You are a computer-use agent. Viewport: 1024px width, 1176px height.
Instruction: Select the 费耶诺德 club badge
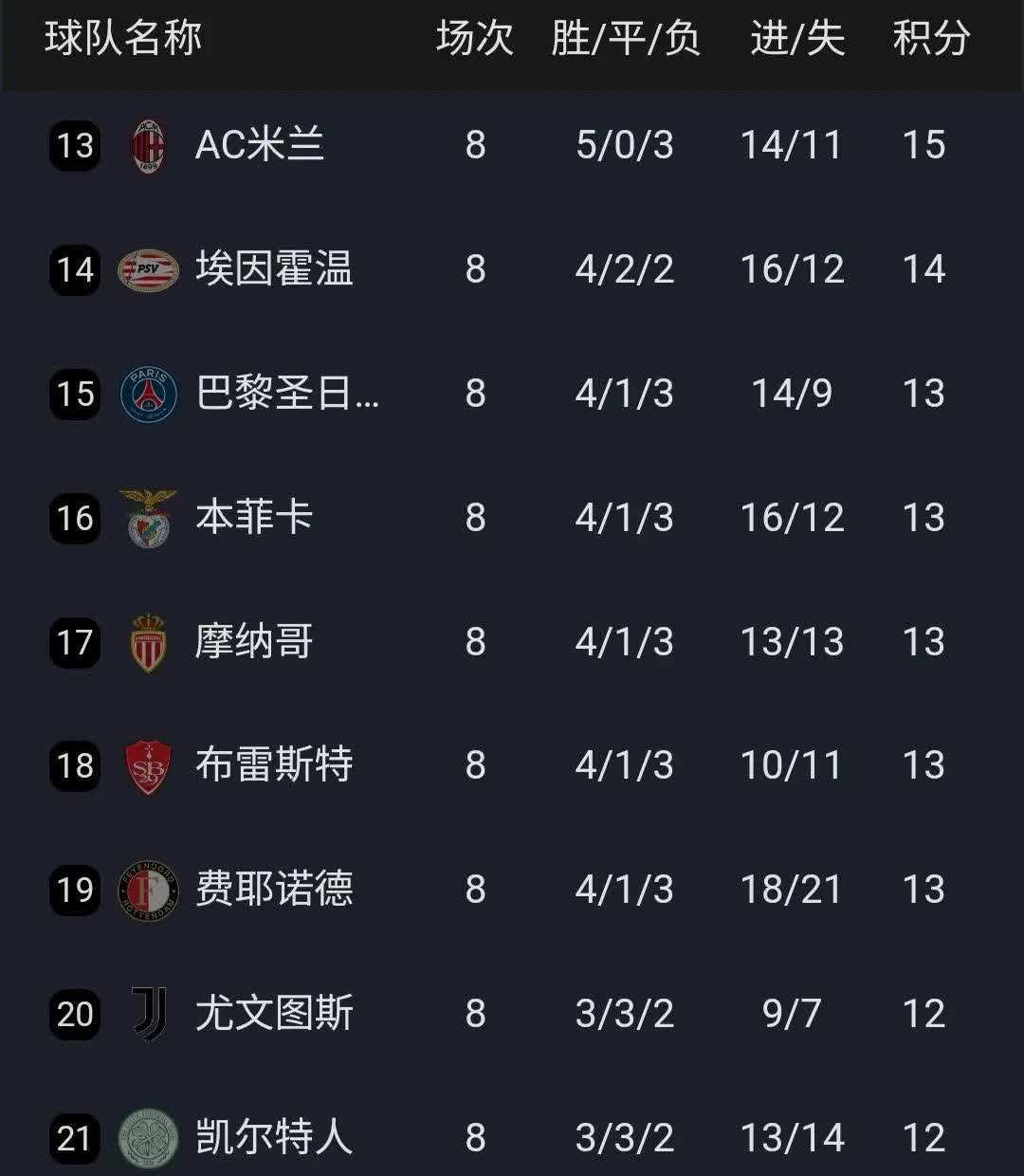[147, 890]
